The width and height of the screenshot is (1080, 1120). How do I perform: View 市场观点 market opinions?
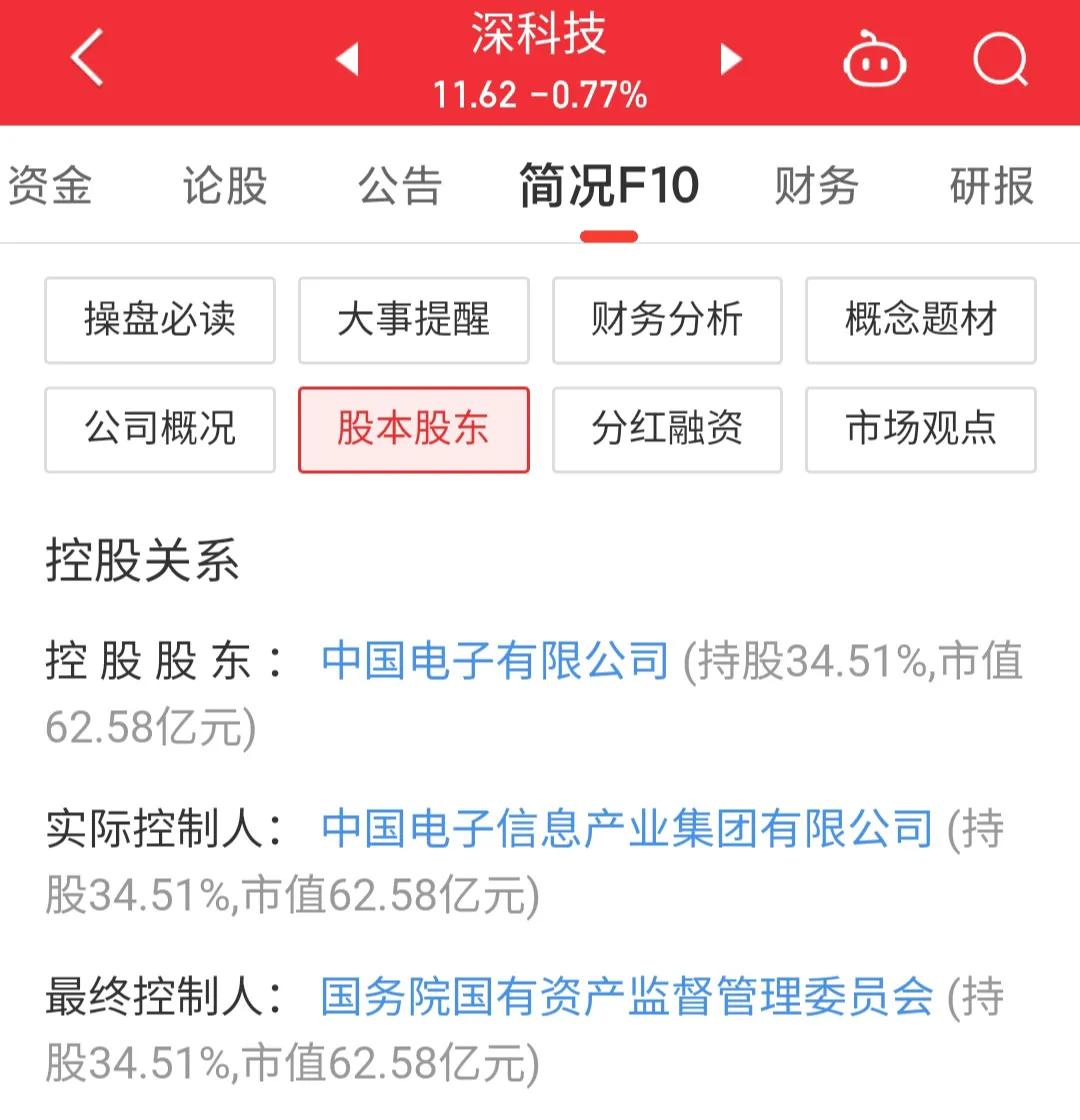[920, 430]
